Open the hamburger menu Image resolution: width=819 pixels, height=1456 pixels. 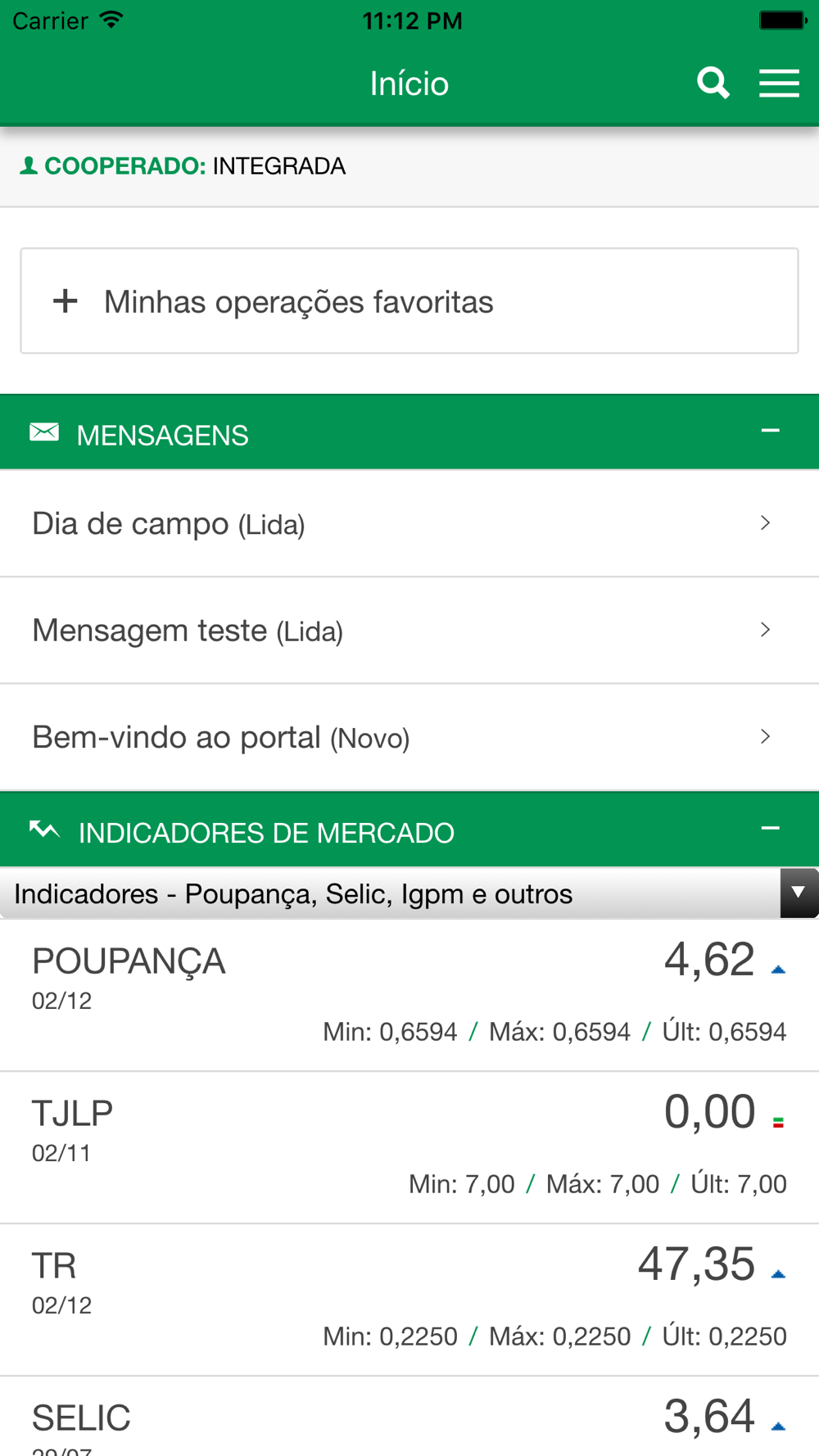(x=779, y=83)
